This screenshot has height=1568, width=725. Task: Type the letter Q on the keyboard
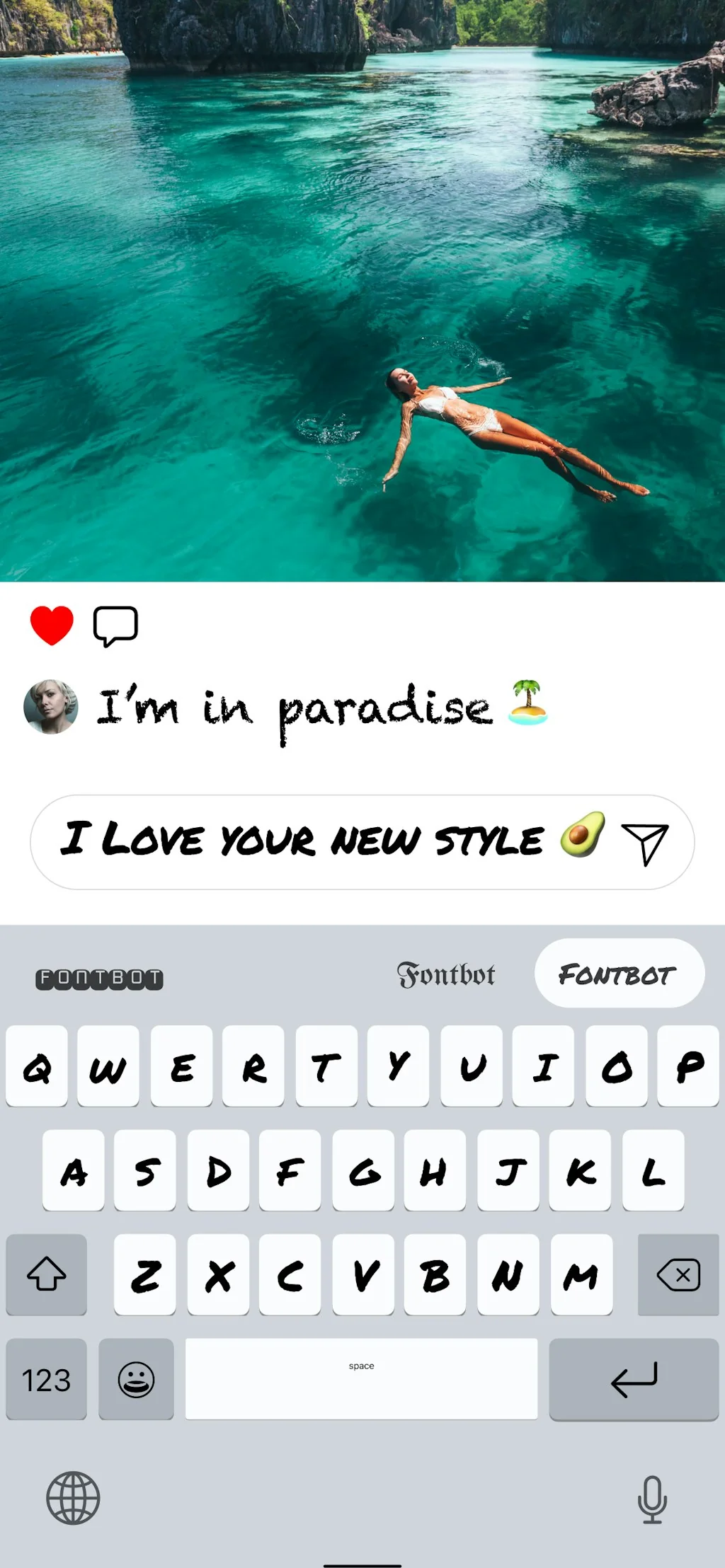pos(37,1066)
